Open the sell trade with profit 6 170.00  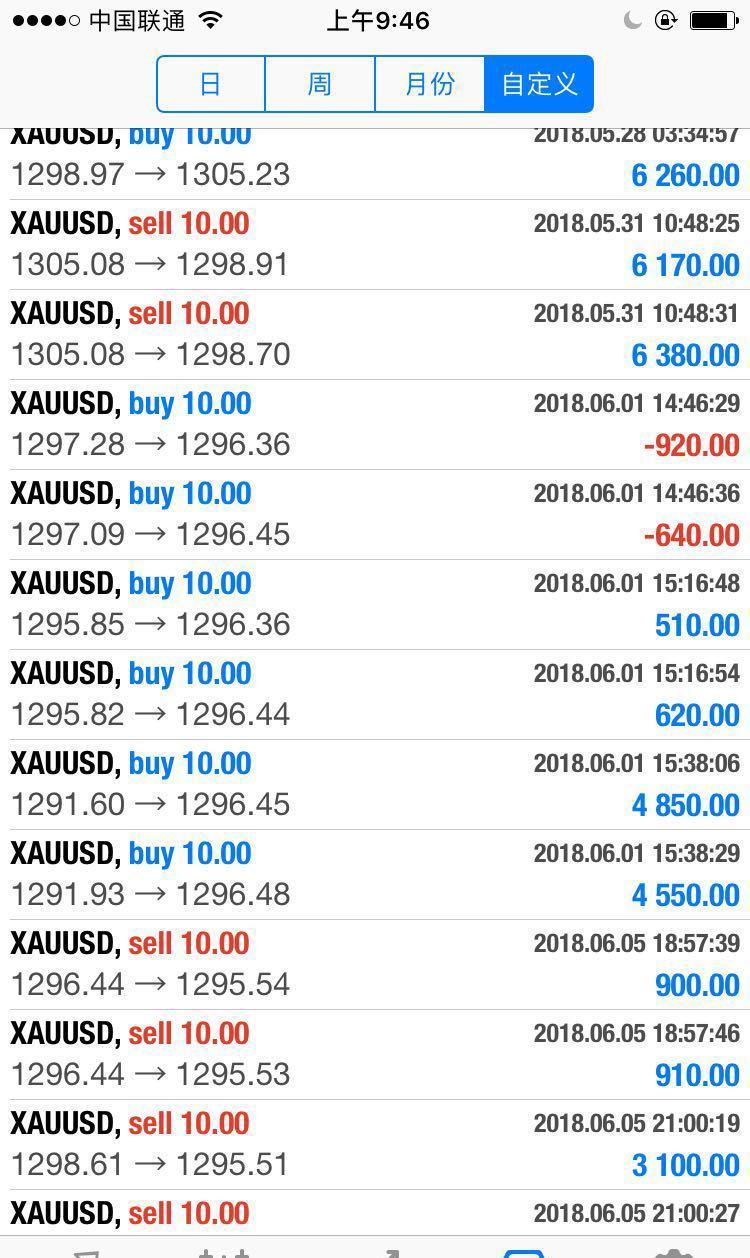375,245
